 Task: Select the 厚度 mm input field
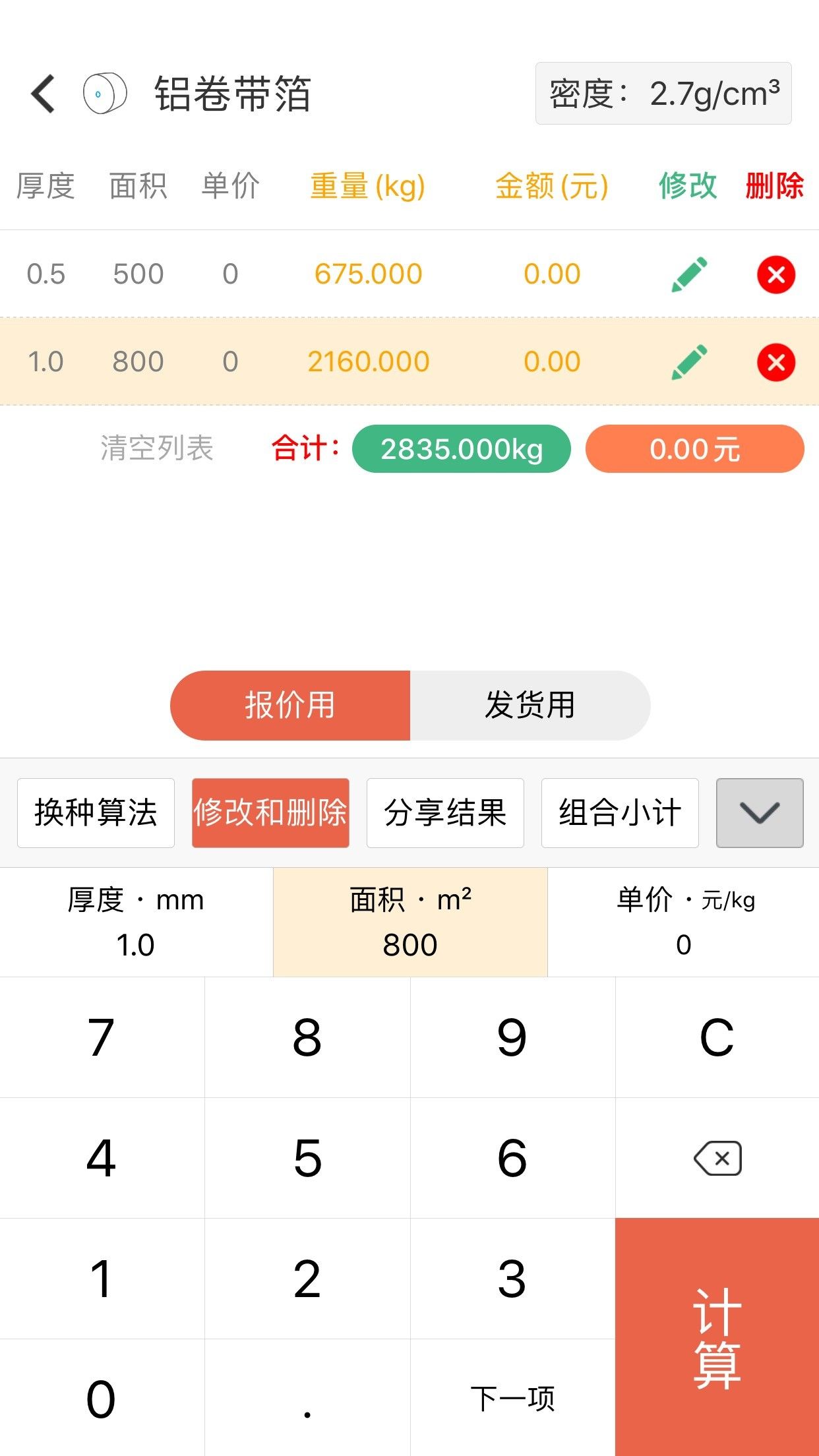coord(136,922)
